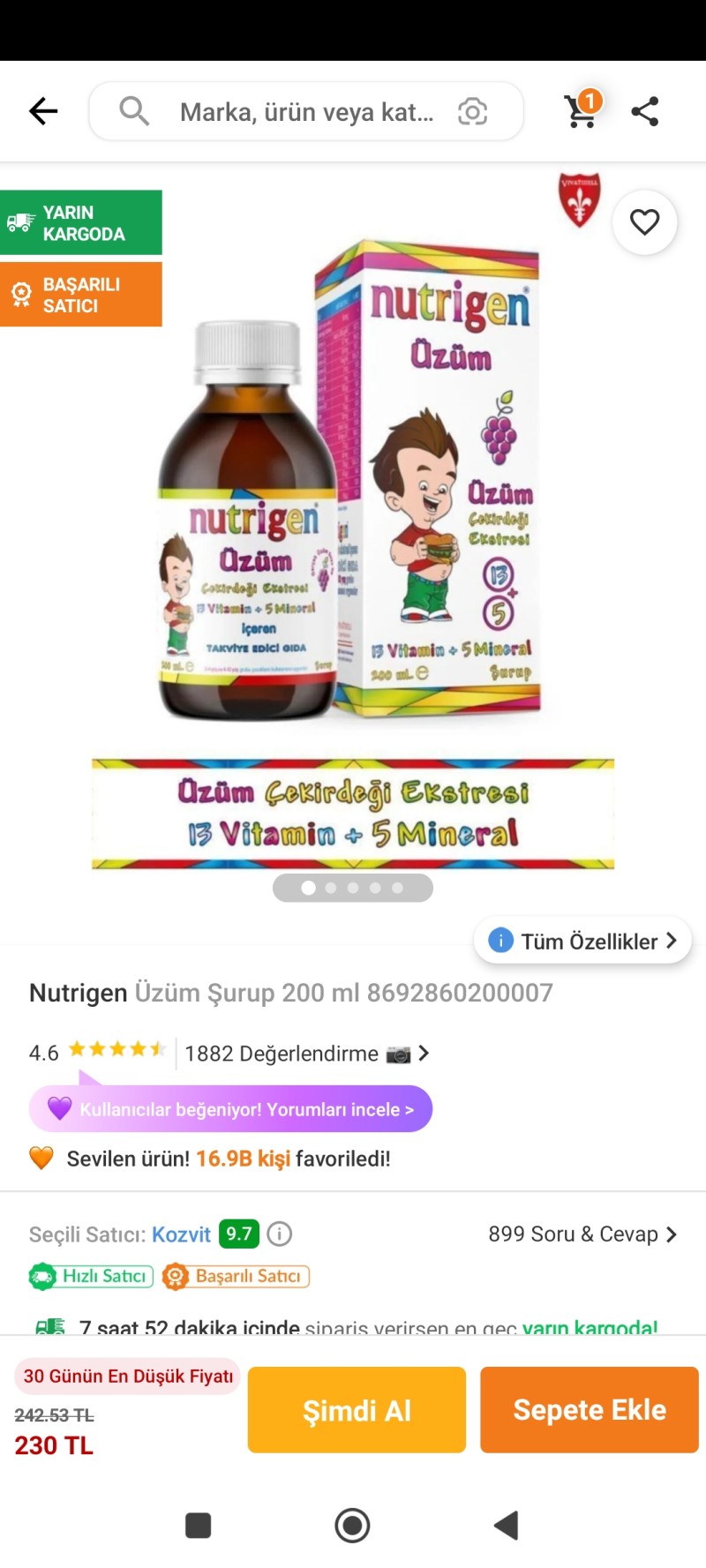Buy now with Şimdi Al
Viewport: 706px width, 1568px height.
click(357, 1410)
